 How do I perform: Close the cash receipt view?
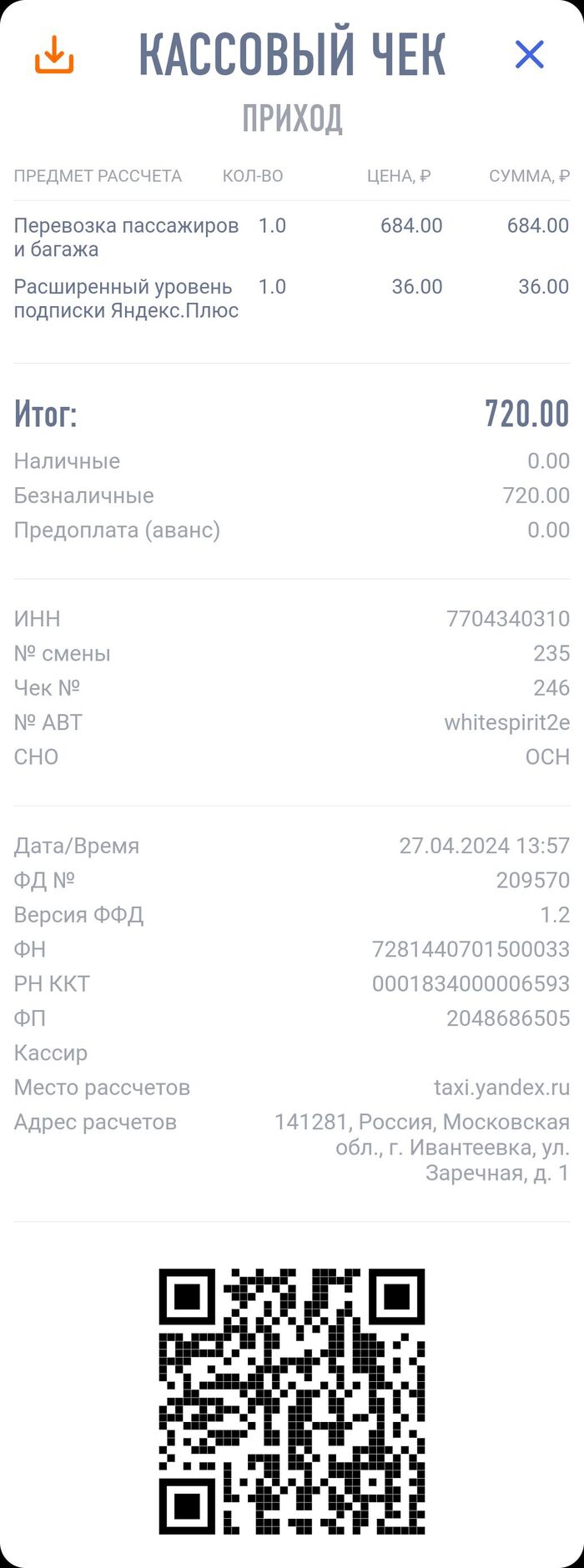coord(529,55)
